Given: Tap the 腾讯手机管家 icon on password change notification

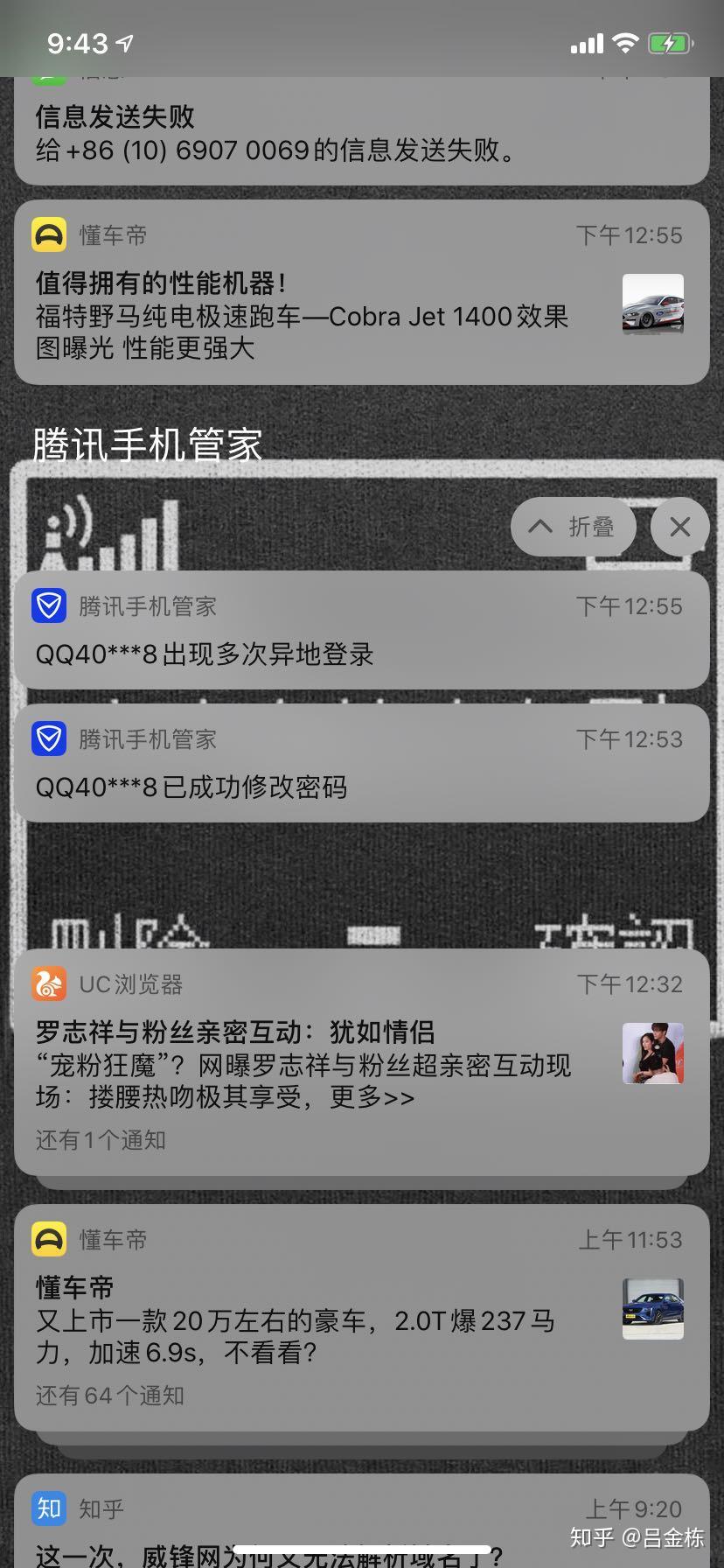Looking at the screenshot, I should point(50,738).
